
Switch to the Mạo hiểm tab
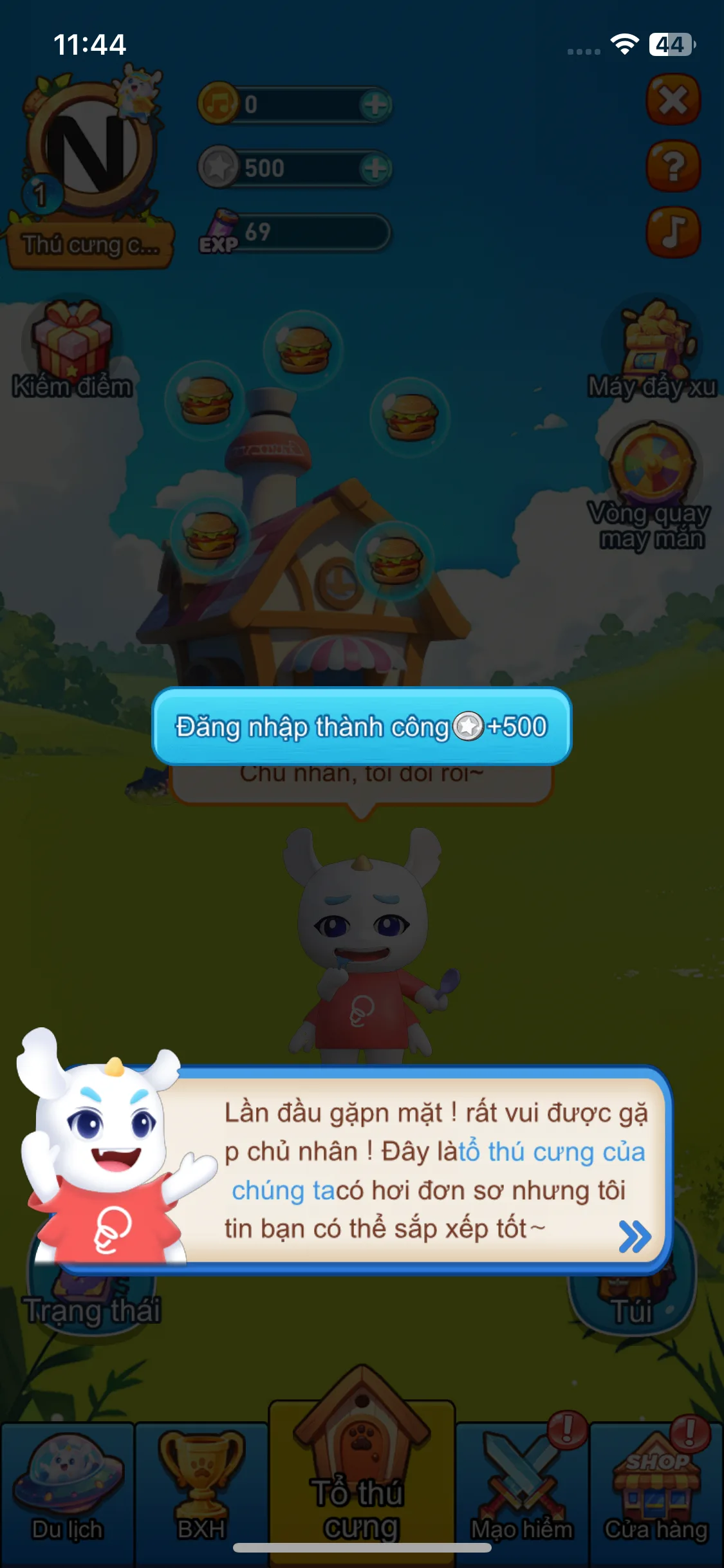(x=522, y=1495)
